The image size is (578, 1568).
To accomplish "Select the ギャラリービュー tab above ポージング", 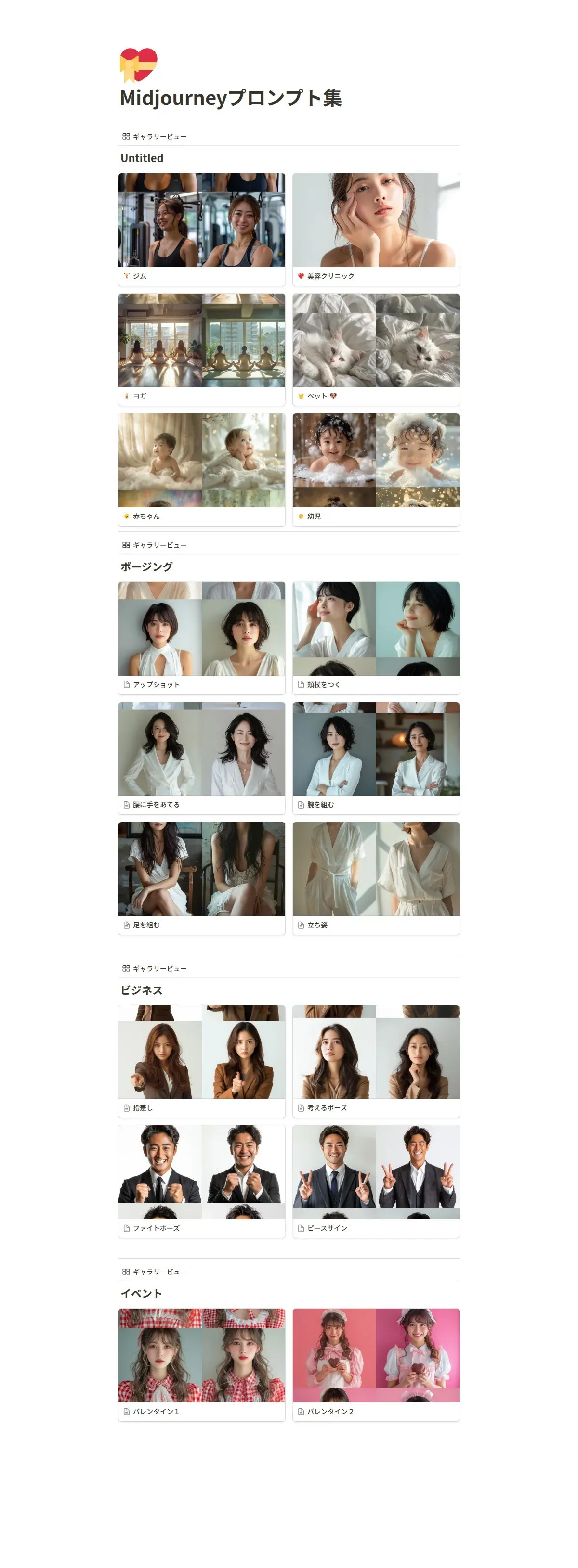I will tap(155, 545).
